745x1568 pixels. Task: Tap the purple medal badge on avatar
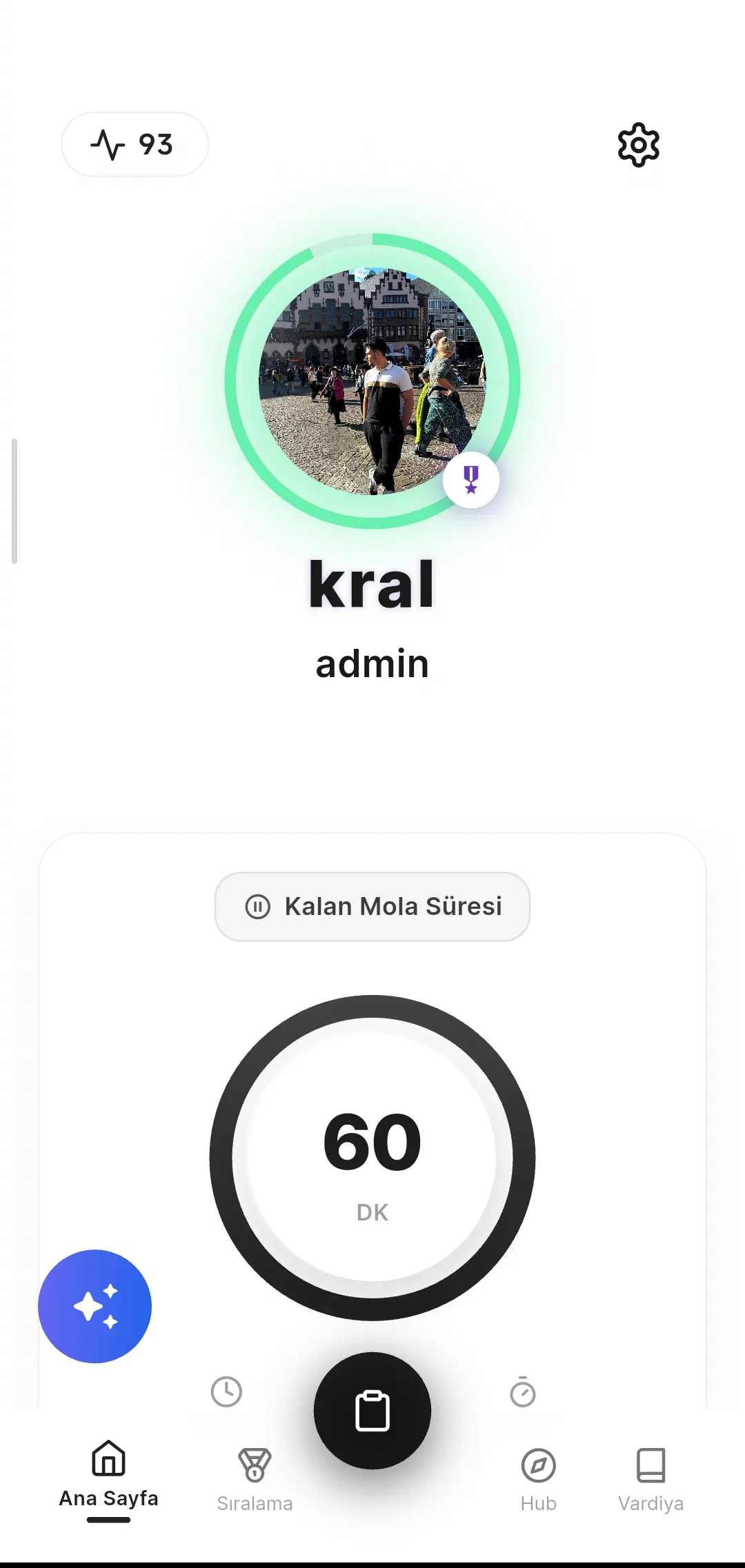[471, 479]
